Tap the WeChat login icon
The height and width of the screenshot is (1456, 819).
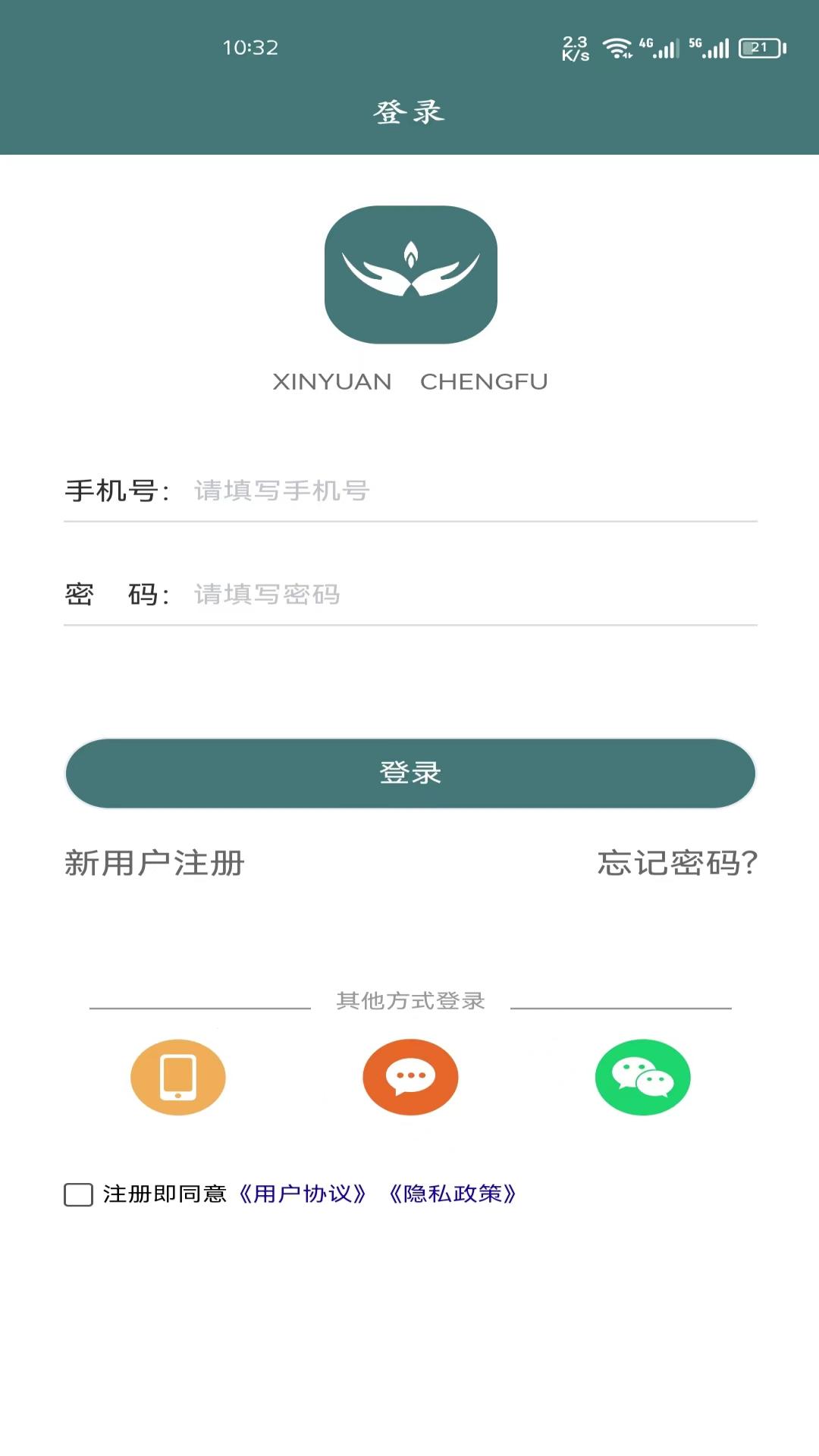(642, 1077)
